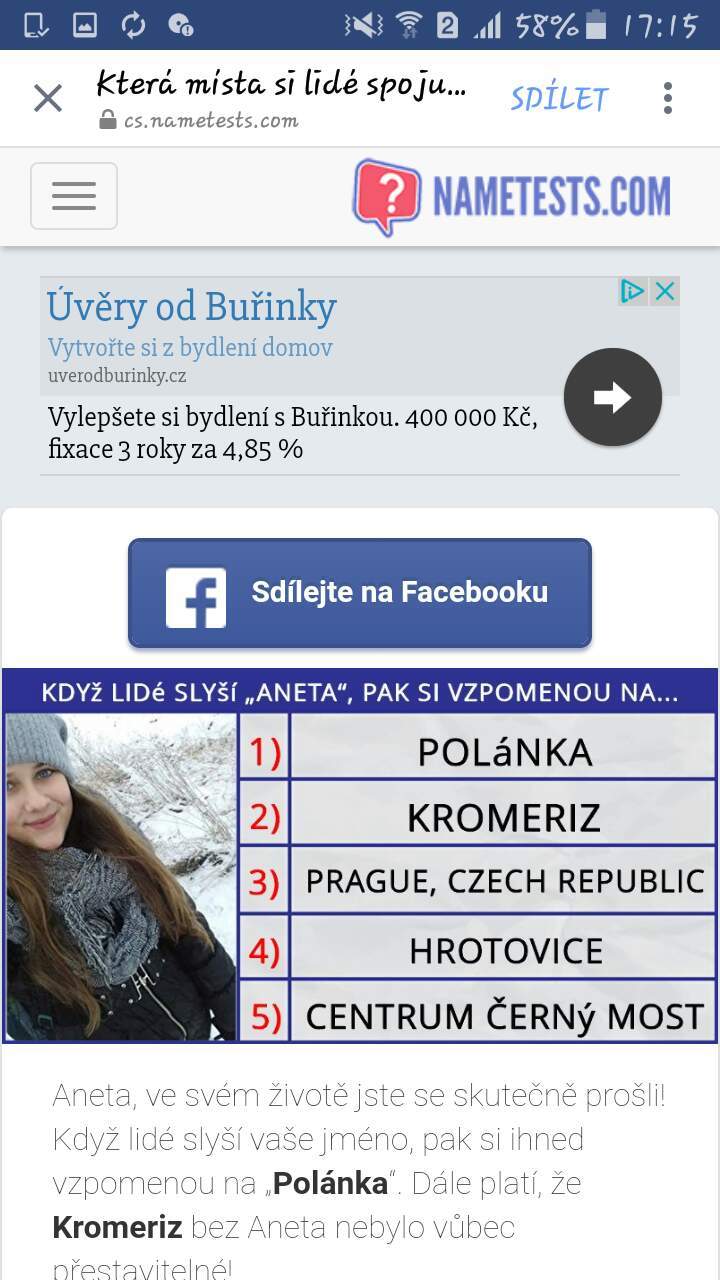The width and height of the screenshot is (720, 1280).
Task: Tap the ad's round arrow button
Action: coord(613,397)
